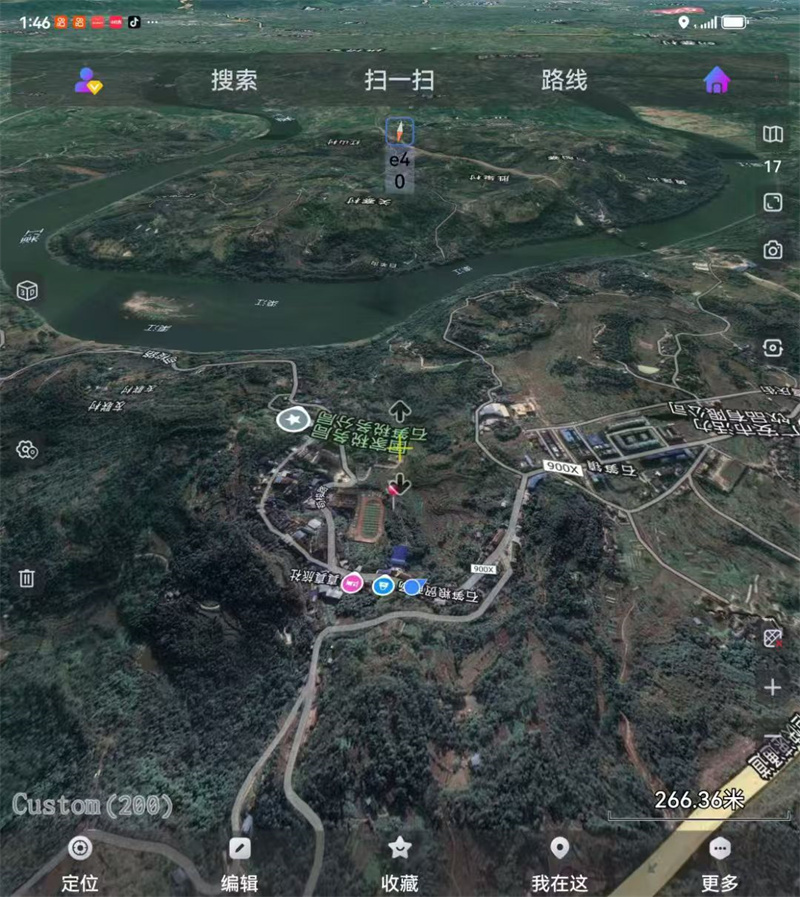Tap the screen capture rotate icon
This screenshot has height=897, width=800.
coord(772,348)
